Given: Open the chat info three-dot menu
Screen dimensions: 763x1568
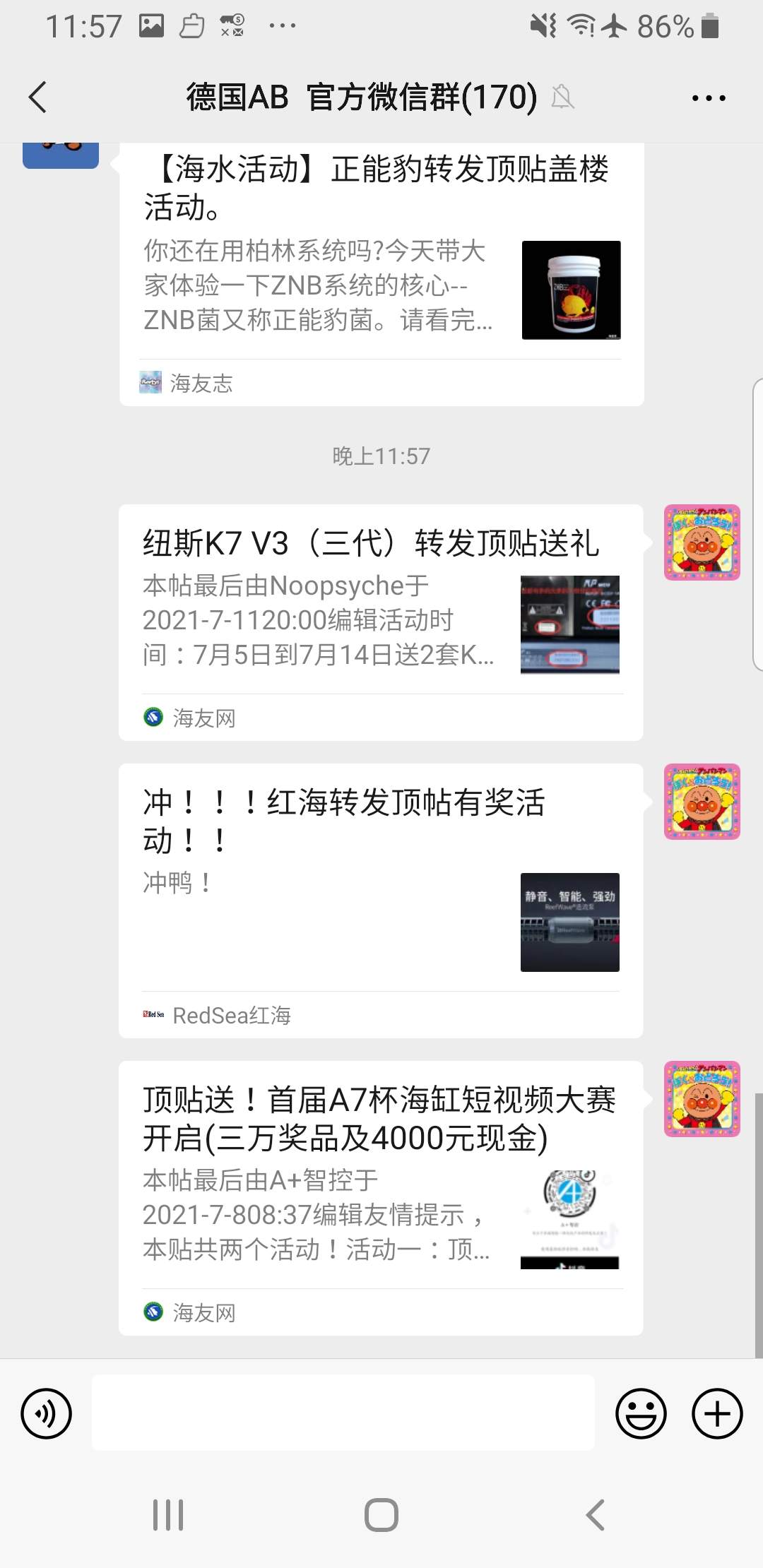Looking at the screenshot, I should point(708,98).
